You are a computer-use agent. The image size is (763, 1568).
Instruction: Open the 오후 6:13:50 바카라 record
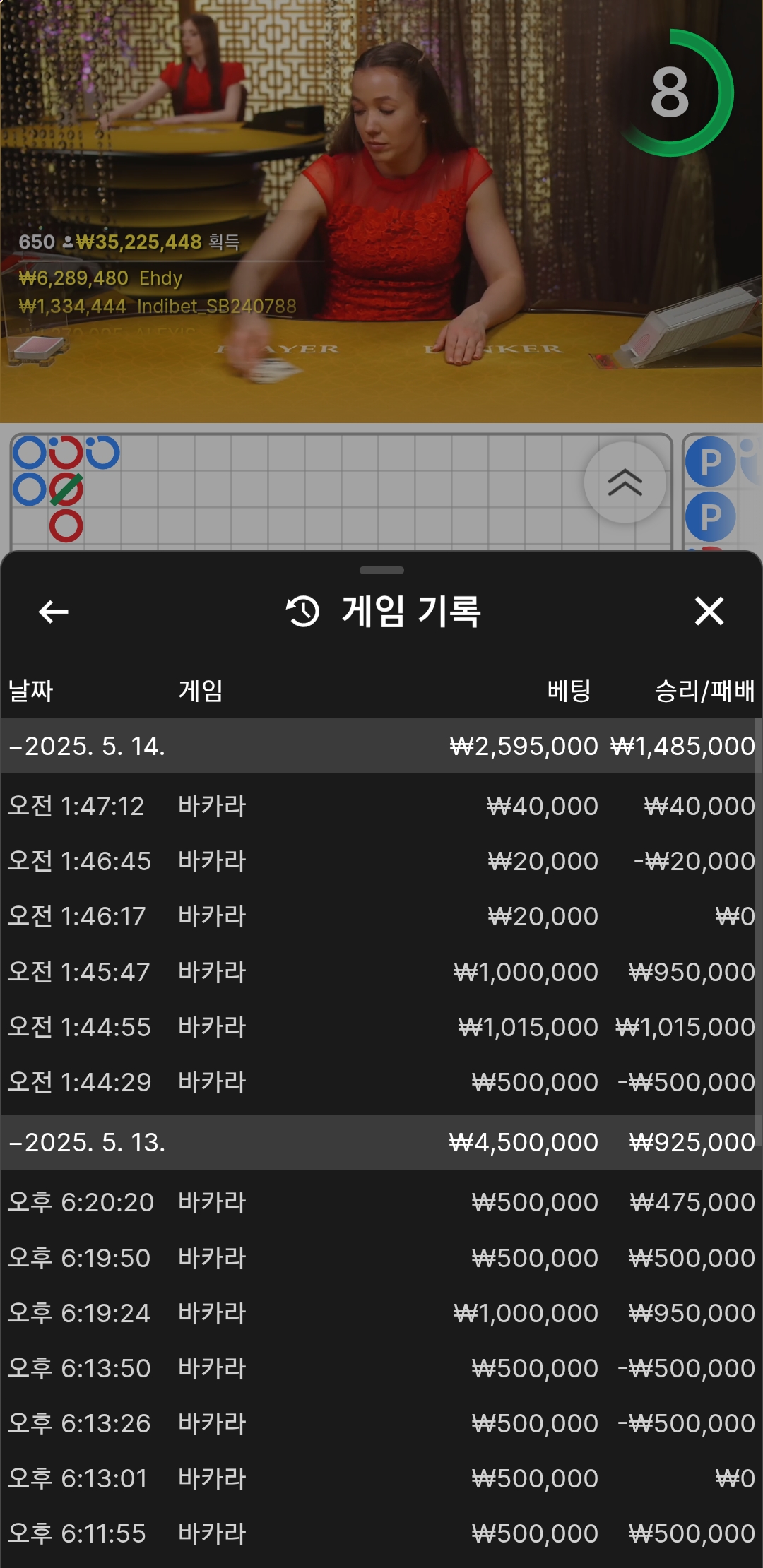381,1368
